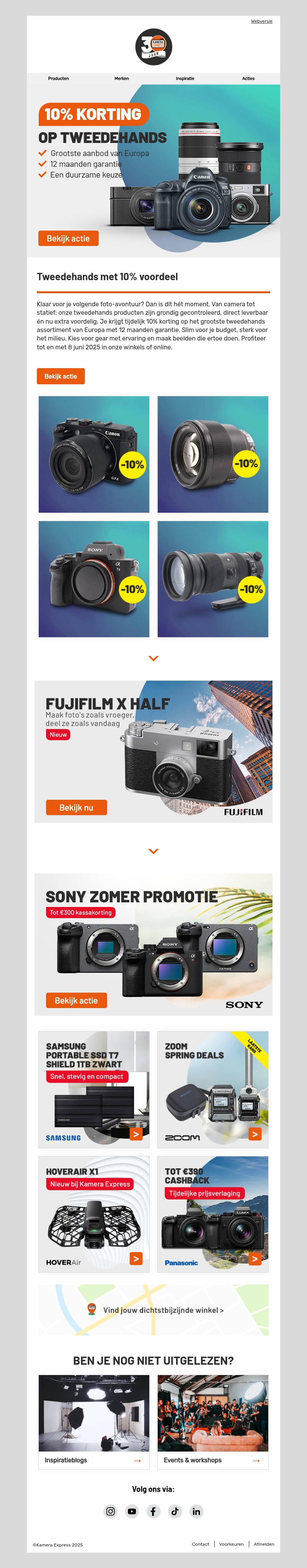Open the Panasonic cashback card
Viewport: 307px width, 1568px height.
[213, 1214]
